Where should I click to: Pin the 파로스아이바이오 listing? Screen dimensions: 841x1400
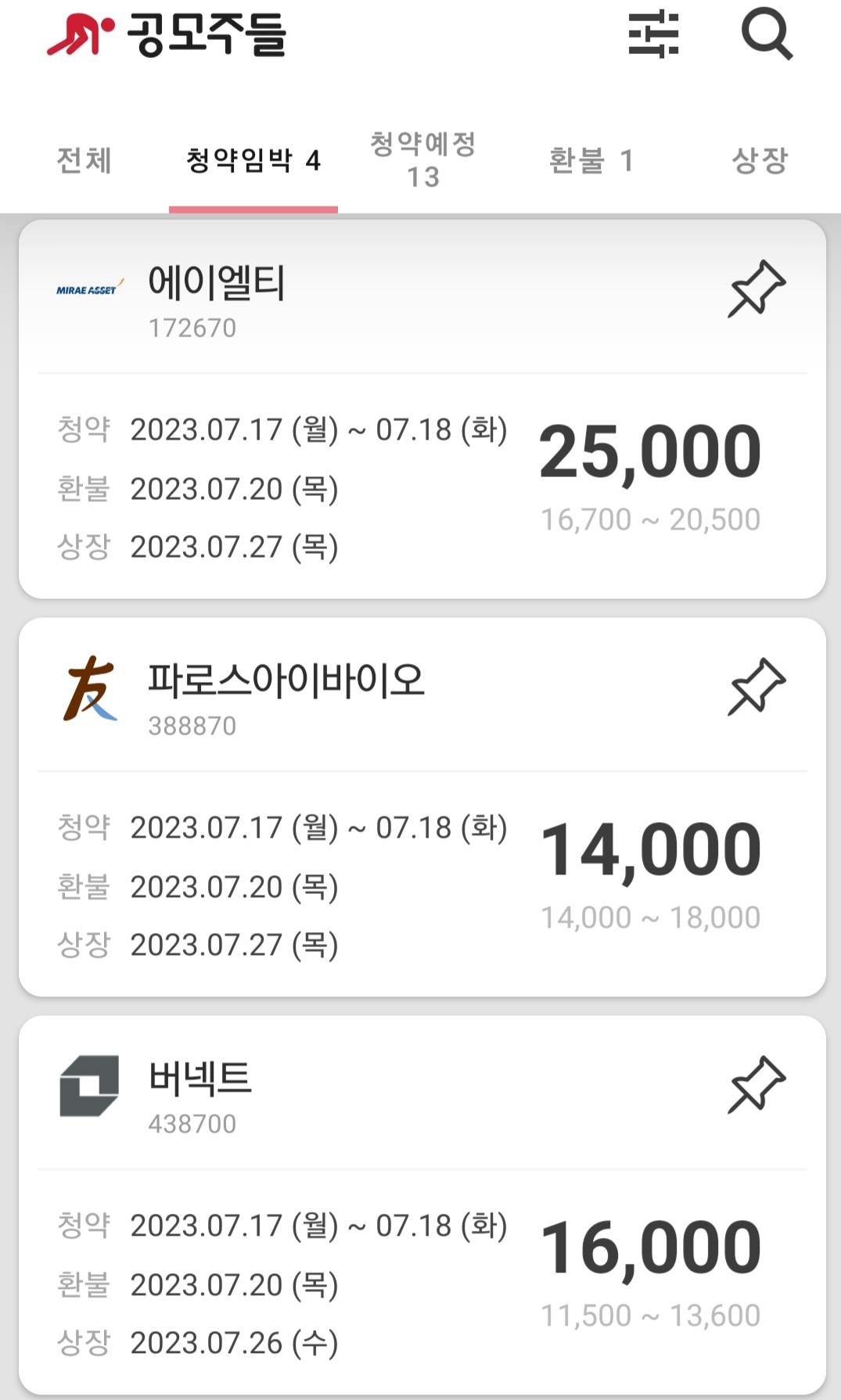(x=757, y=687)
